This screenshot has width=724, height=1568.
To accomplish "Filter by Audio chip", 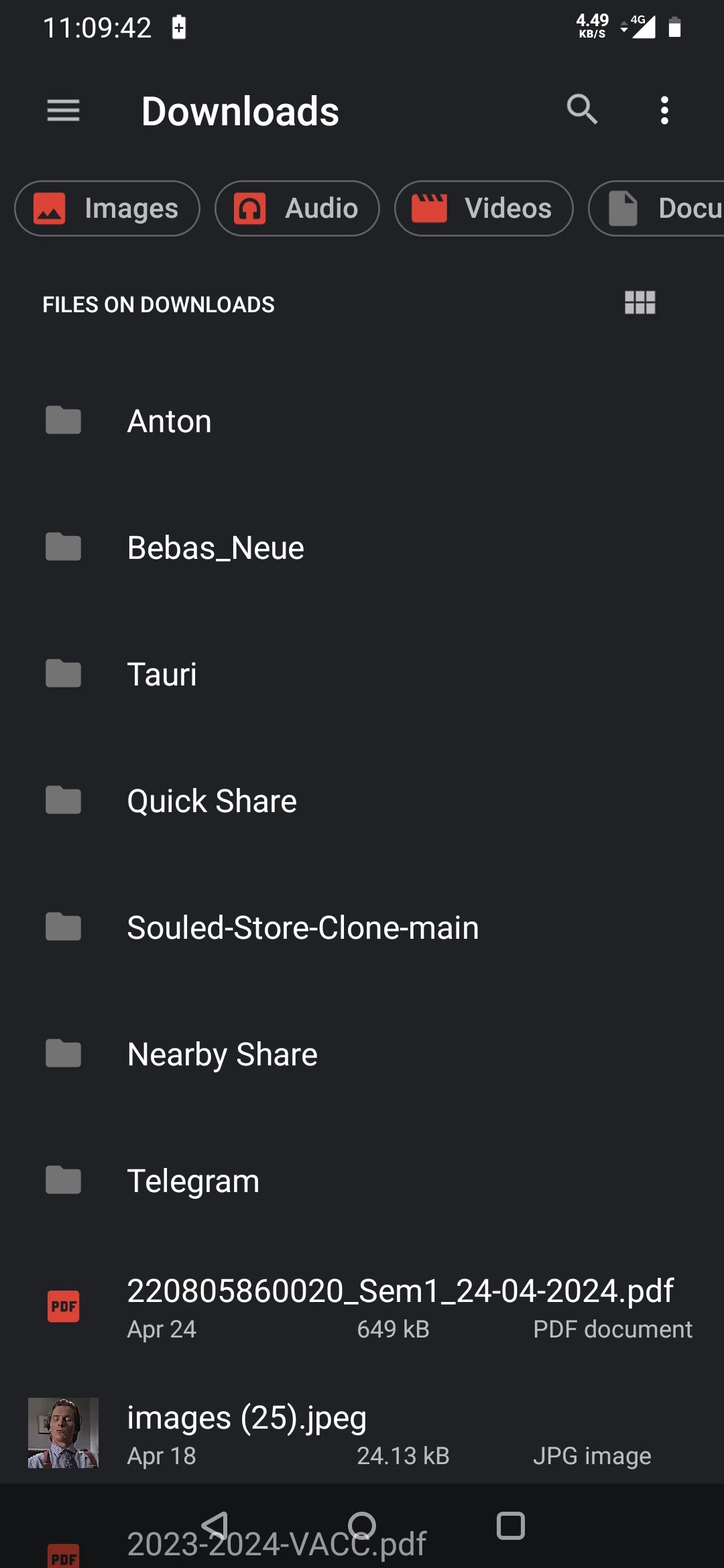I will coord(297,208).
